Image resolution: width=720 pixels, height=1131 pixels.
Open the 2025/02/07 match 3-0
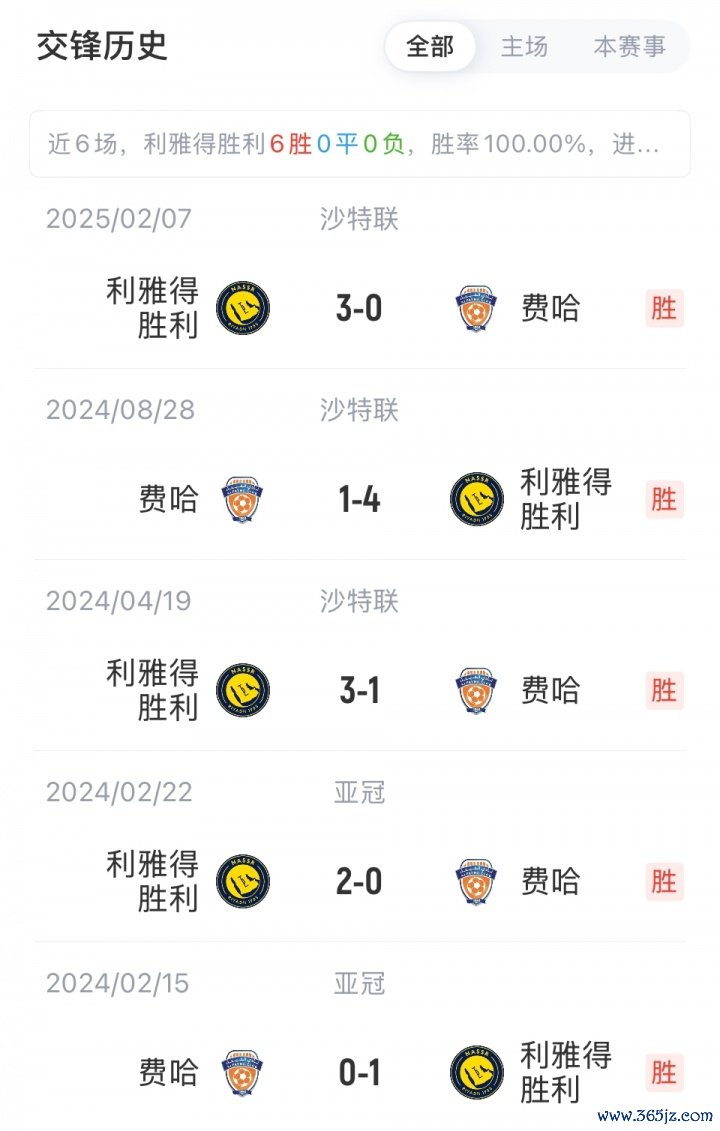coord(359,308)
